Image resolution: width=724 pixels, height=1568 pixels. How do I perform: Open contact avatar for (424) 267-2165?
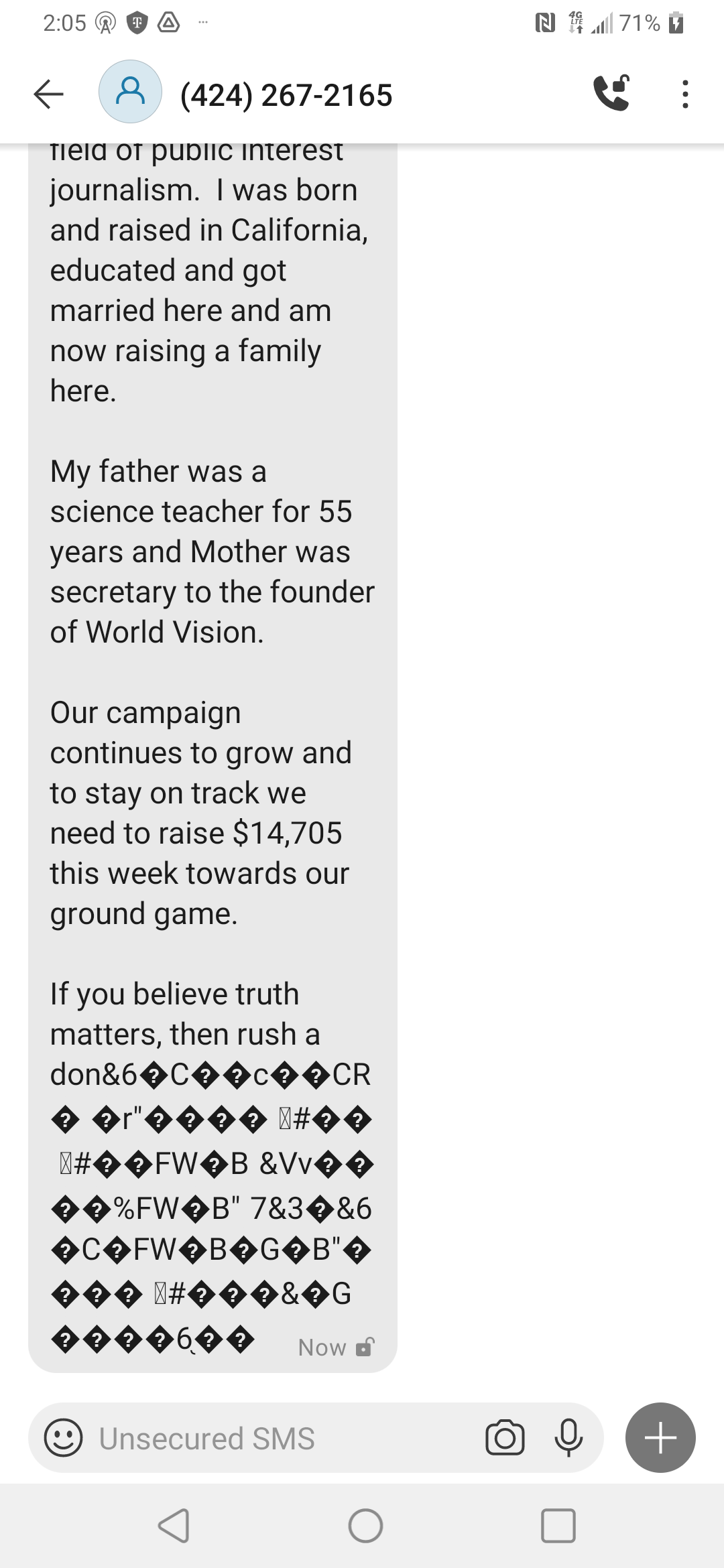(x=130, y=92)
